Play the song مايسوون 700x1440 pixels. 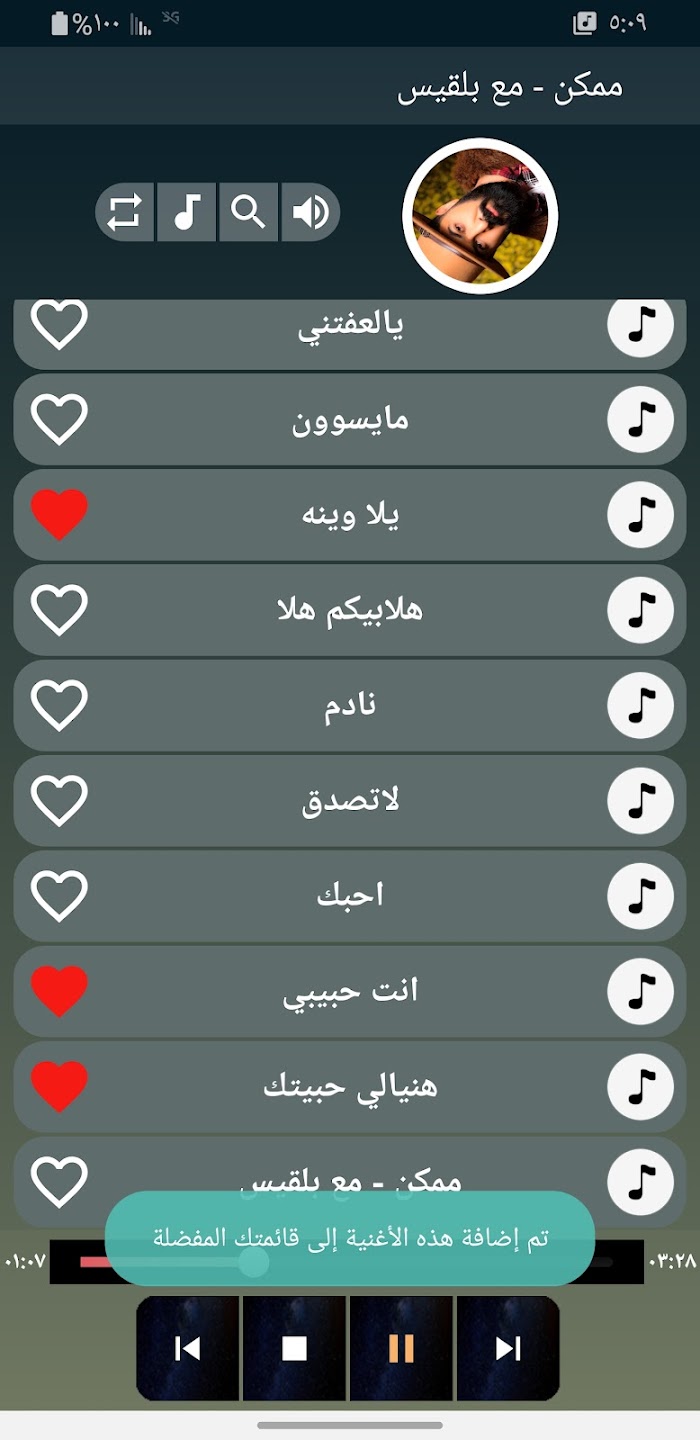pyautogui.click(x=349, y=420)
